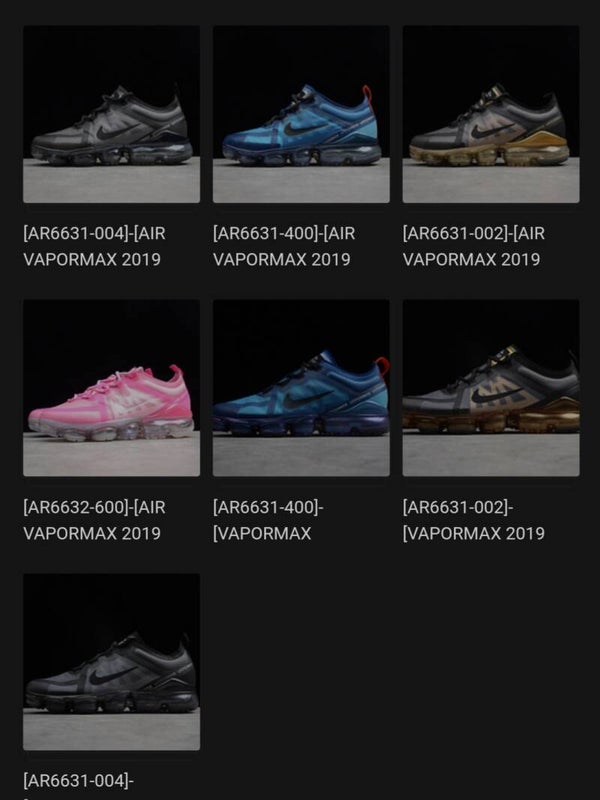Open the pink [AR6632-600] Air Vapormax card
600x800 pixels.
click(111, 388)
